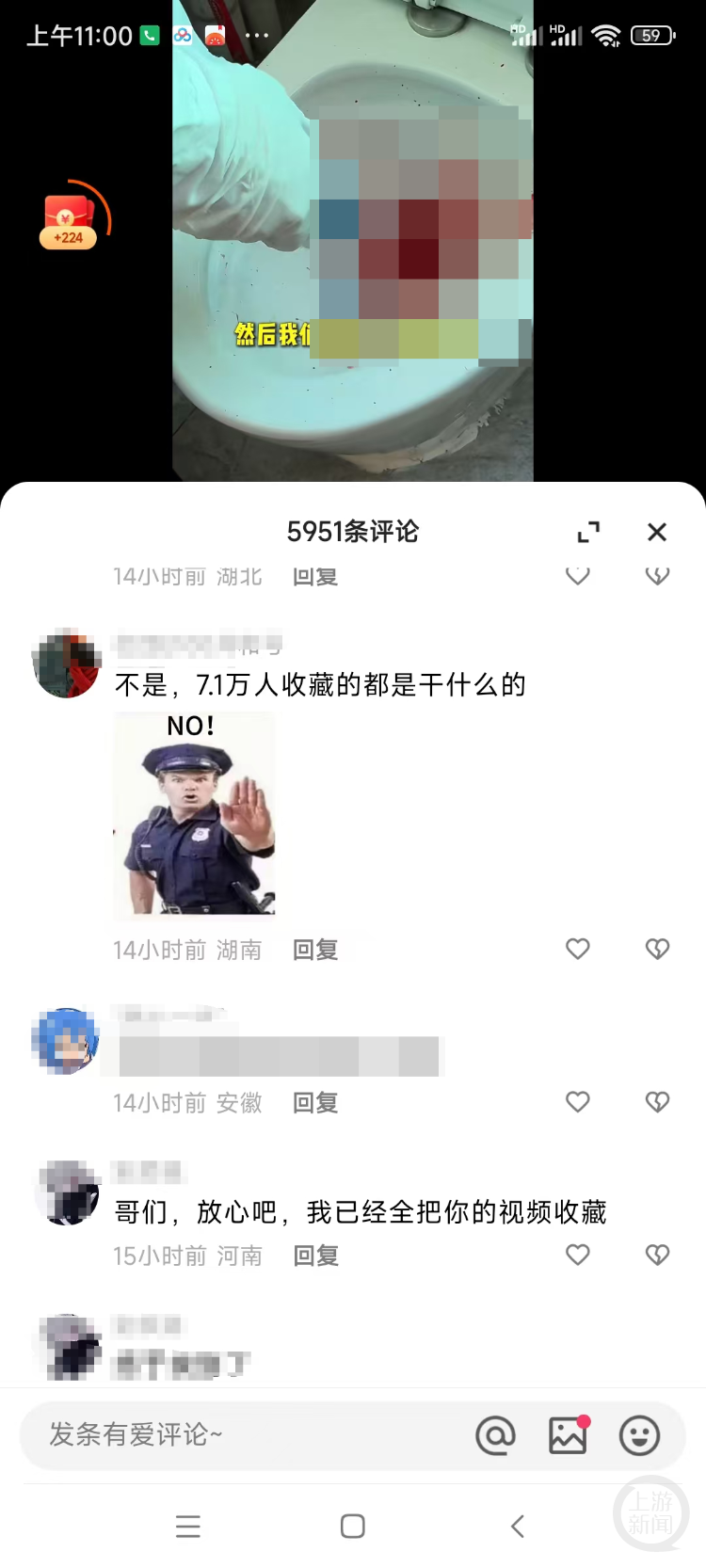Expand the comments panel to full screen

coord(589,532)
